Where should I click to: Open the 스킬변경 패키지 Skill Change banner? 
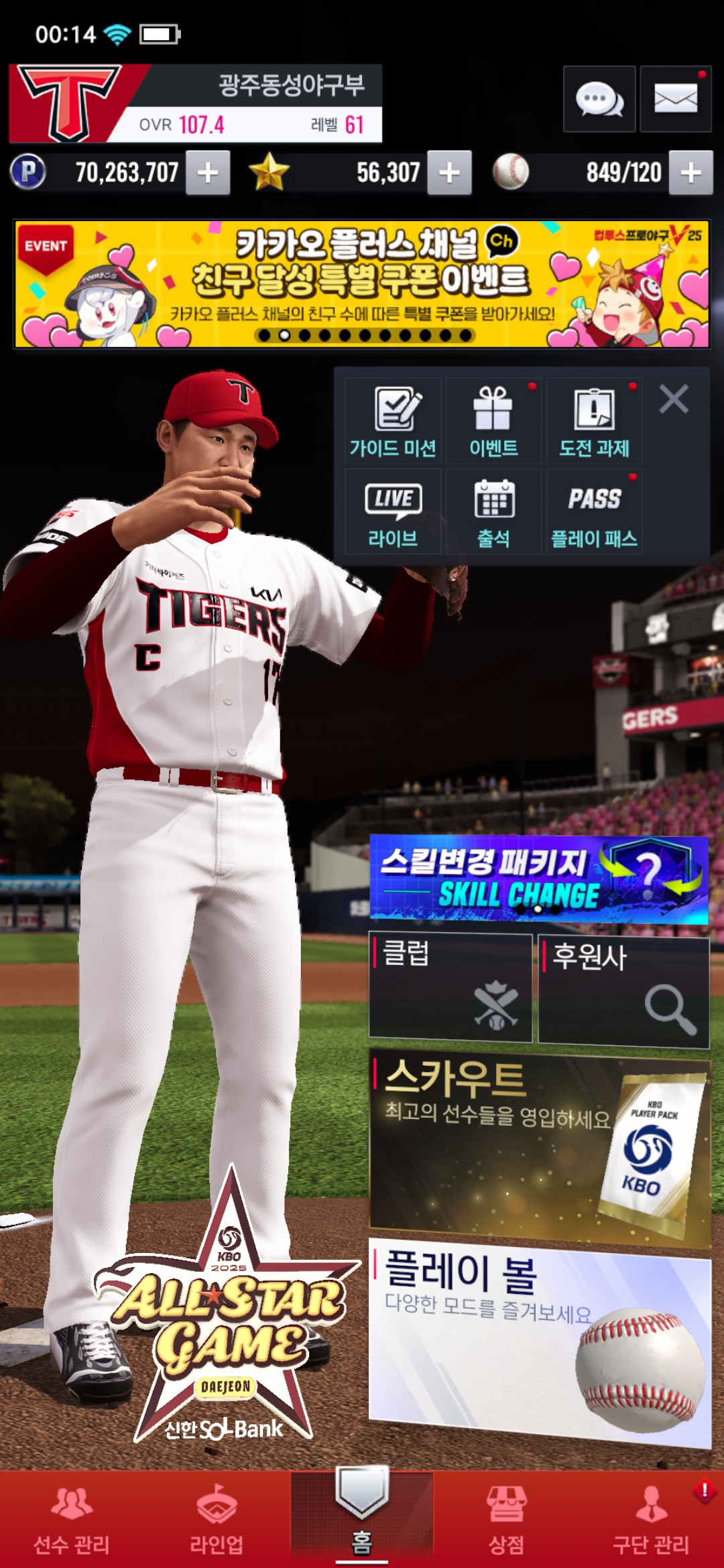click(539, 879)
